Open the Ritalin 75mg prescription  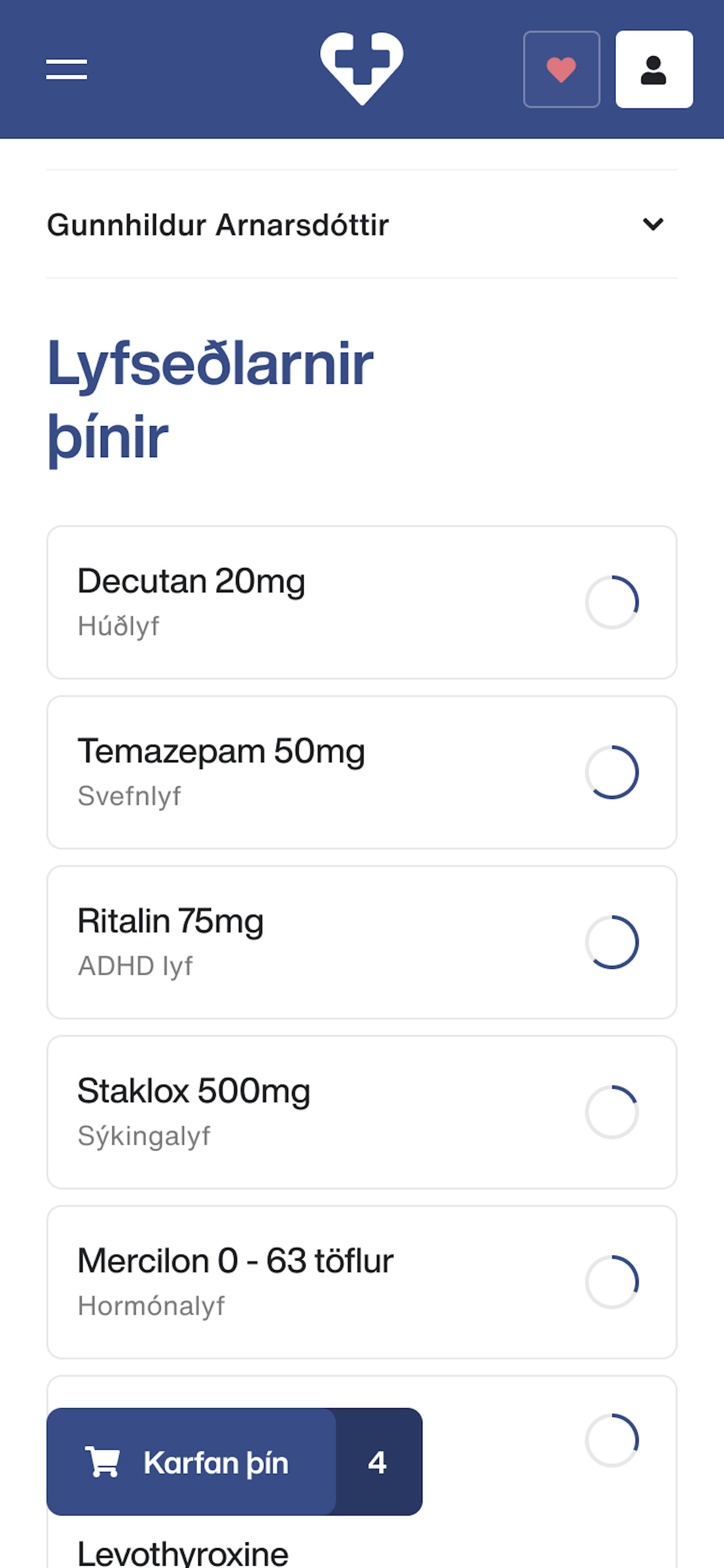(x=361, y=941)
